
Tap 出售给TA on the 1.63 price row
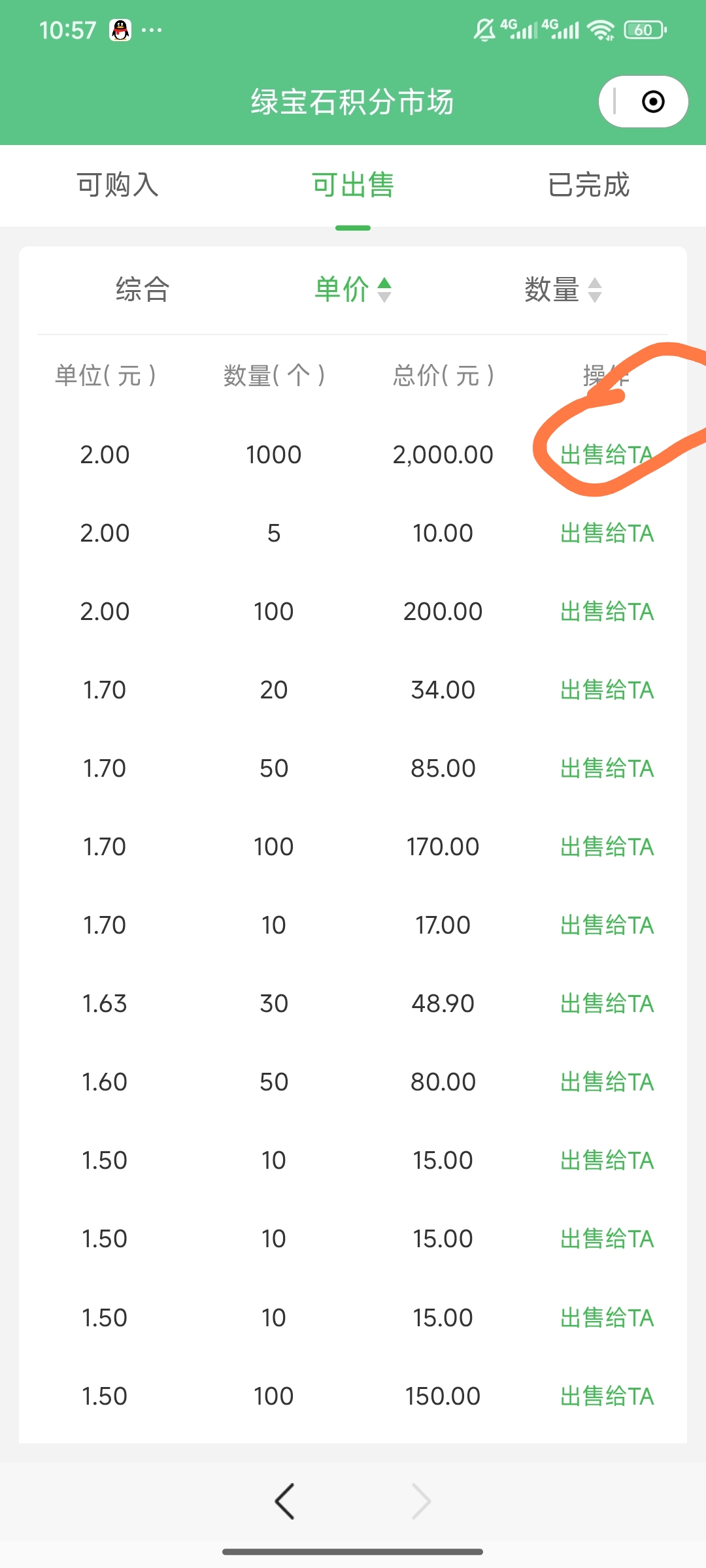[x=607, y=1004]
